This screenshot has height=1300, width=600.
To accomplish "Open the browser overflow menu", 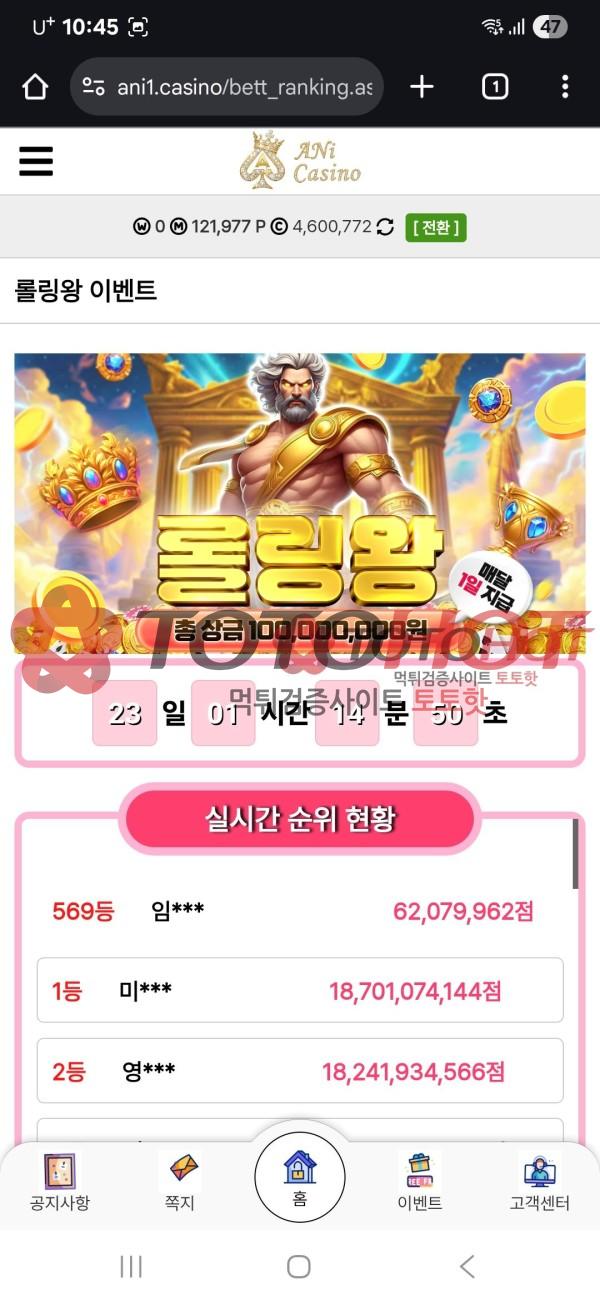I will (565, 88).
